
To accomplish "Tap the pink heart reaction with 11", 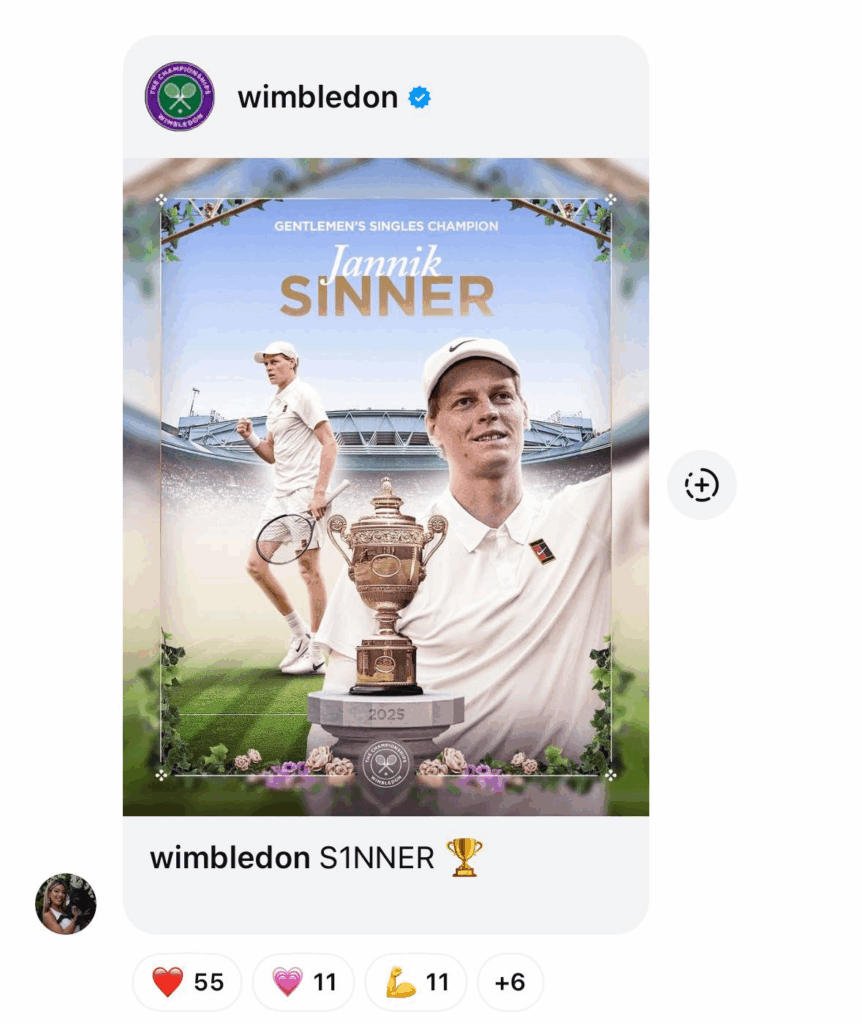I will (x=304, y=982).
